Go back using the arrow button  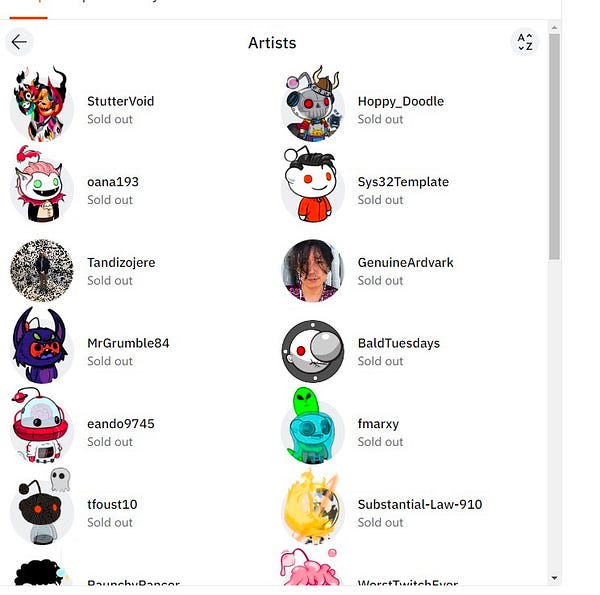(x=19, y=42)
